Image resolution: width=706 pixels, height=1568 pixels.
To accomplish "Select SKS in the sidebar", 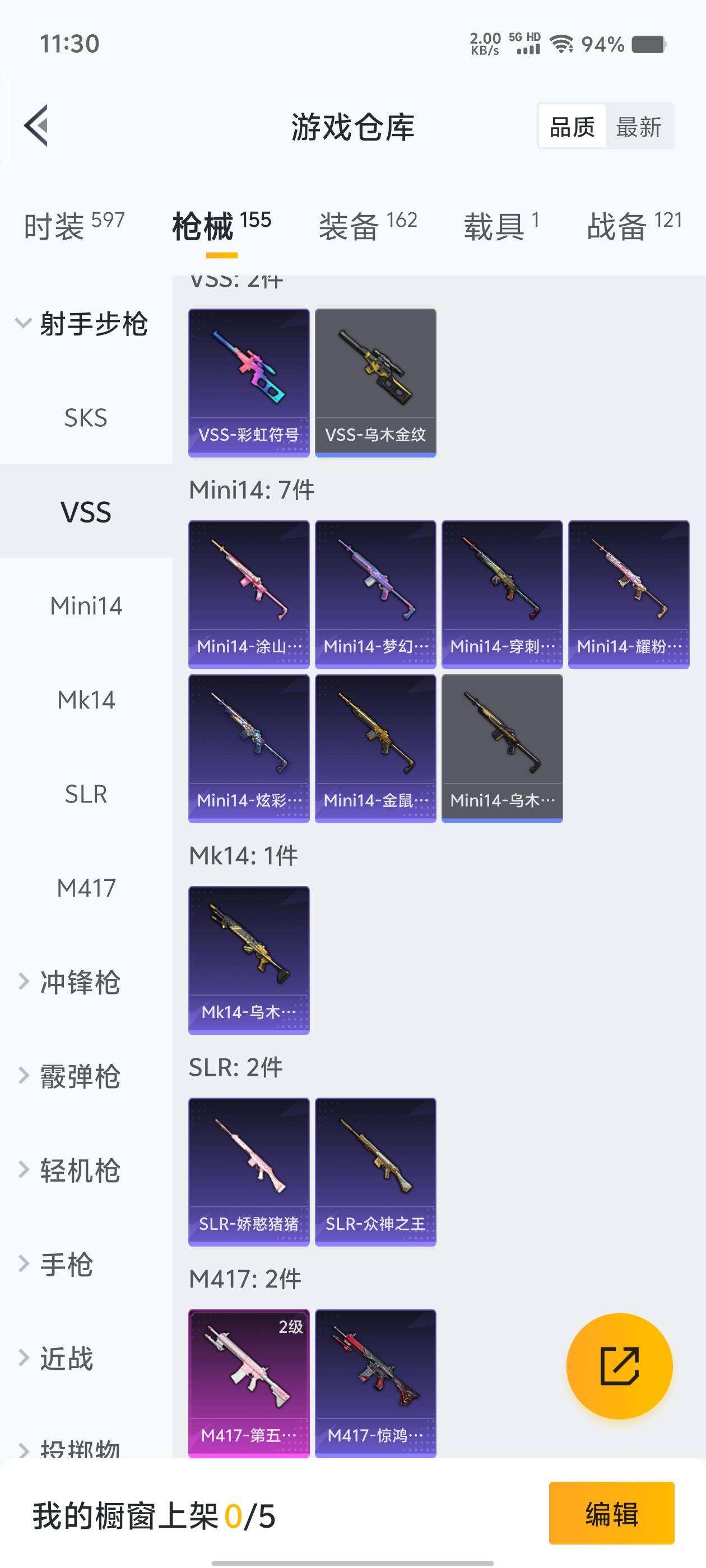I will click(x=86, y=418).
